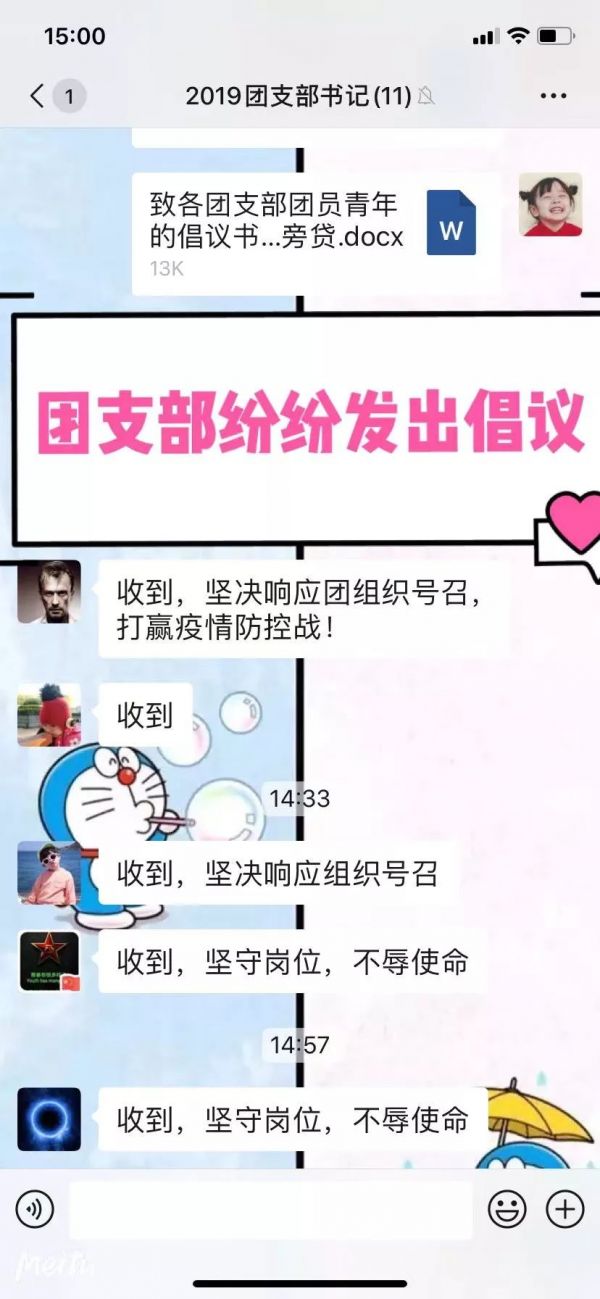Open the emoji sticker panel
Image resolution: width=600 pixels, height=1299 pixels.
(507, 1210)
